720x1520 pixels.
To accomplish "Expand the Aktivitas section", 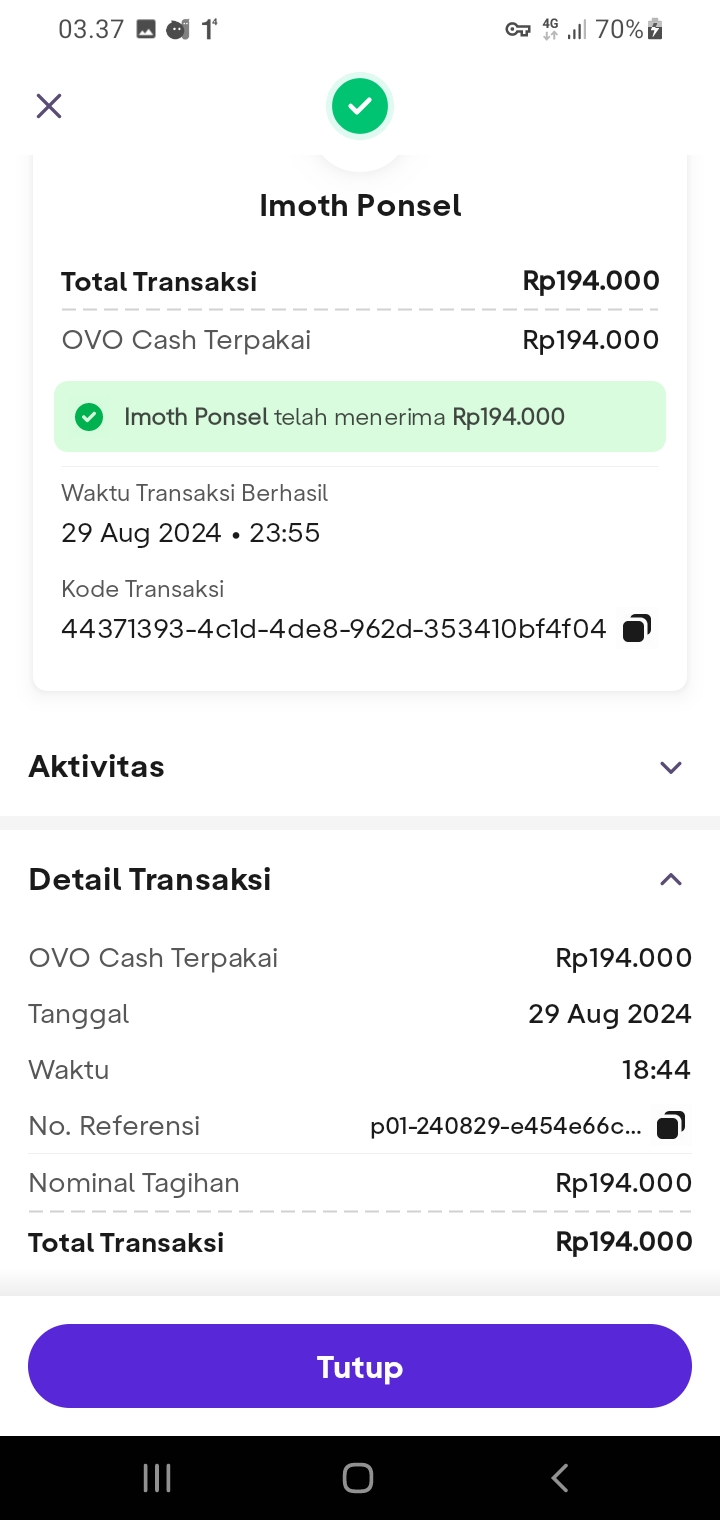I will tap(670, 767).
